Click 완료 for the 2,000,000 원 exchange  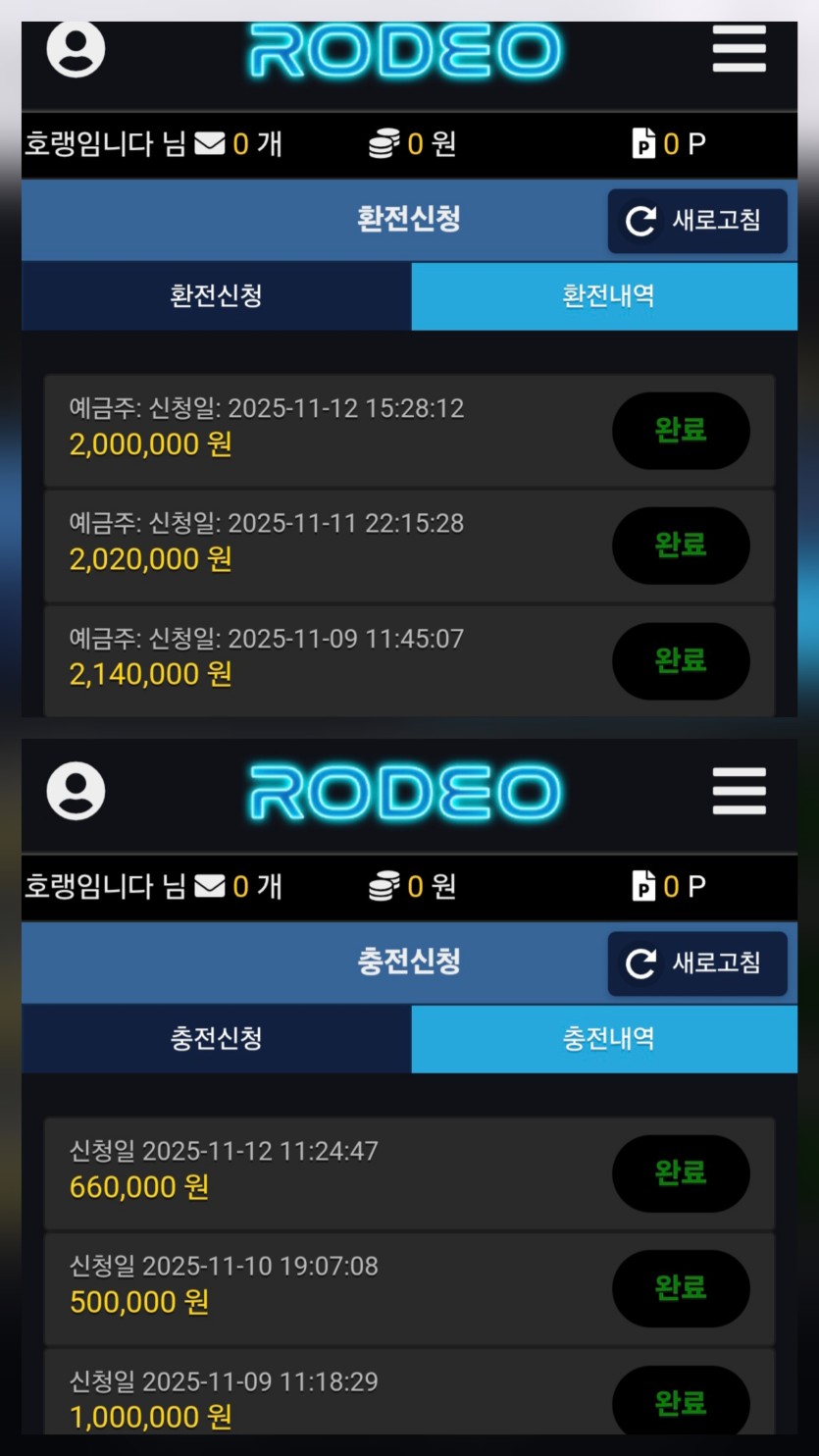[x=681, y=430]
